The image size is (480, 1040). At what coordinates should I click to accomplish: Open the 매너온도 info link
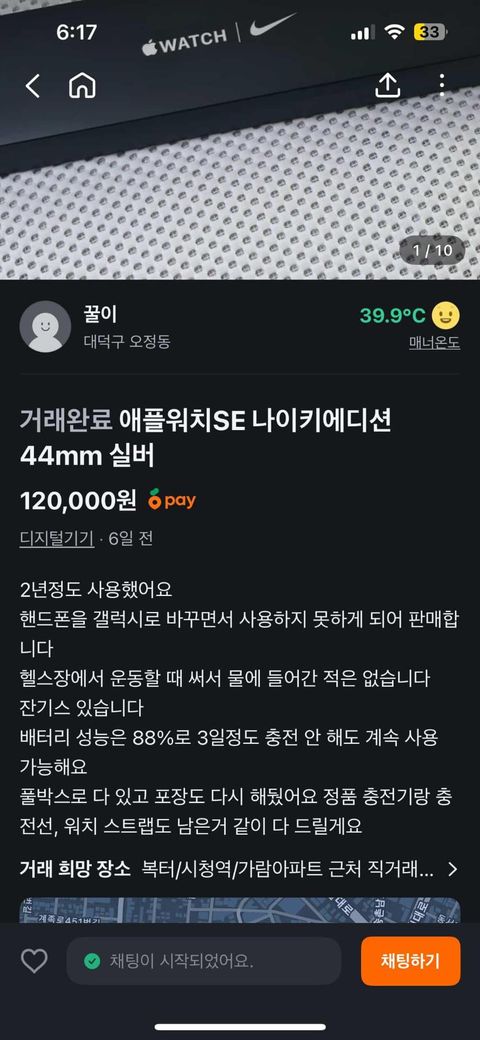pos(434,344)
